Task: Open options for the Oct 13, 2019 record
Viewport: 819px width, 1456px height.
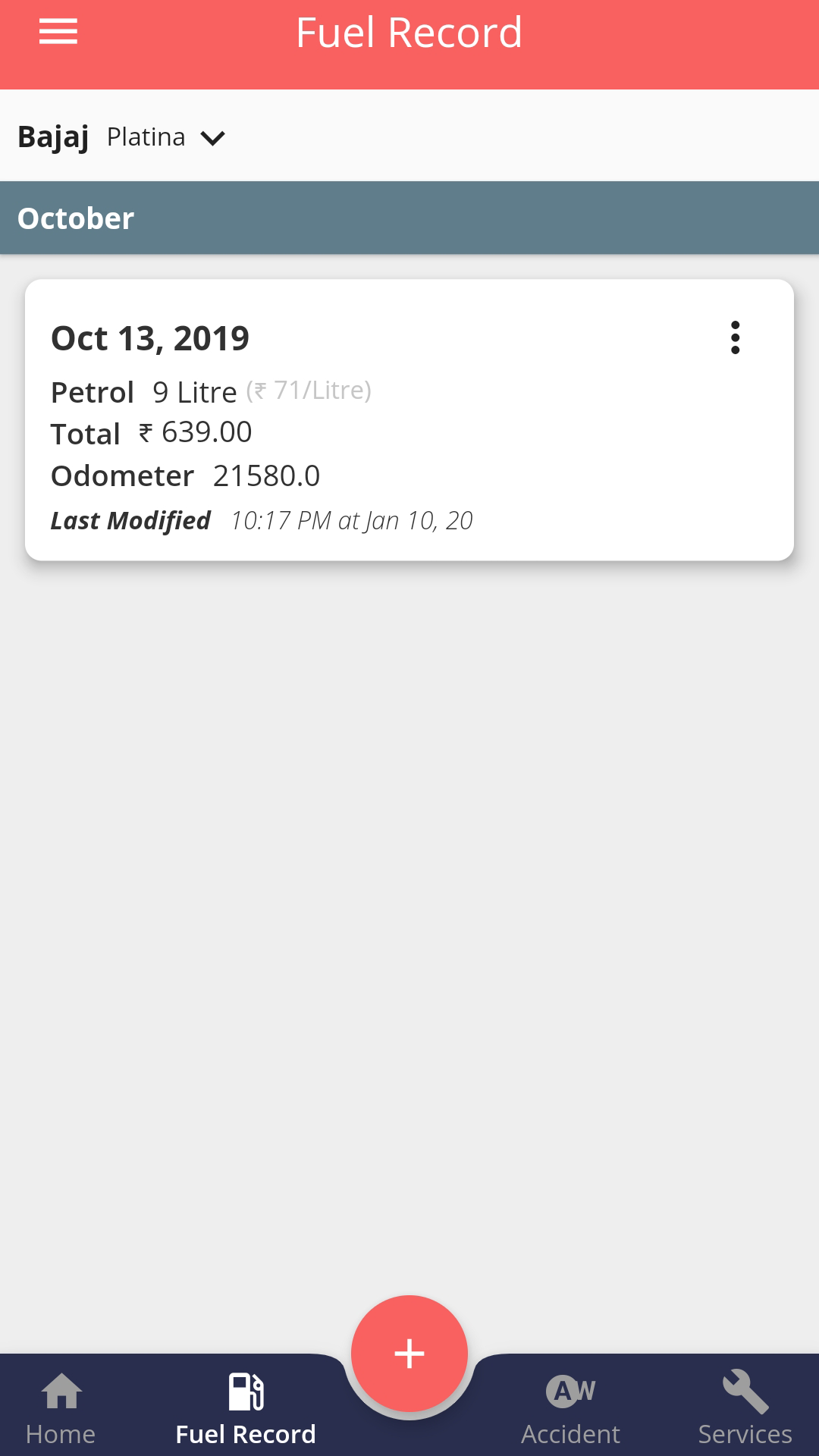Action: coord(735,337)
